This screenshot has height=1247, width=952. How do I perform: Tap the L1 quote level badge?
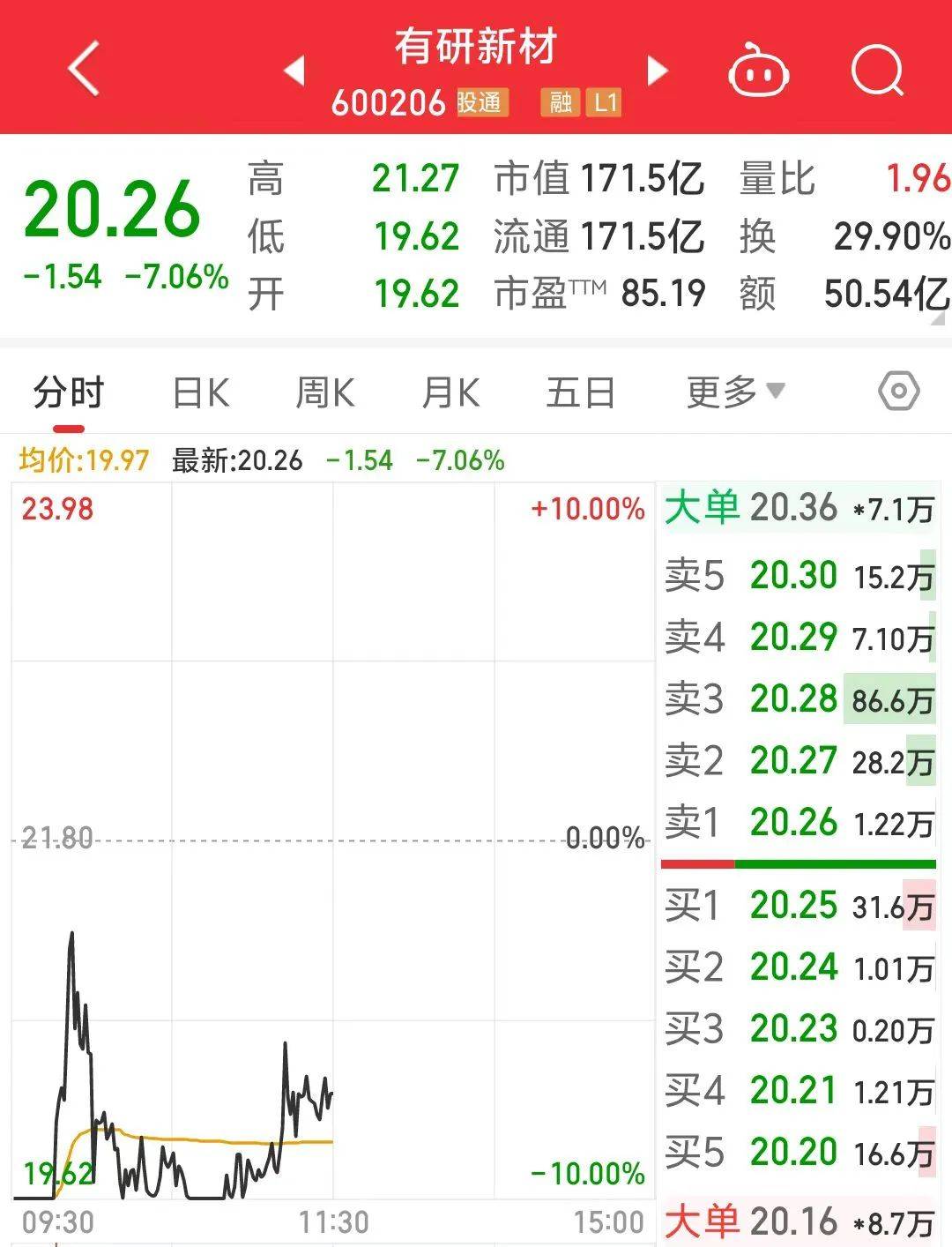tap(605, 103)
